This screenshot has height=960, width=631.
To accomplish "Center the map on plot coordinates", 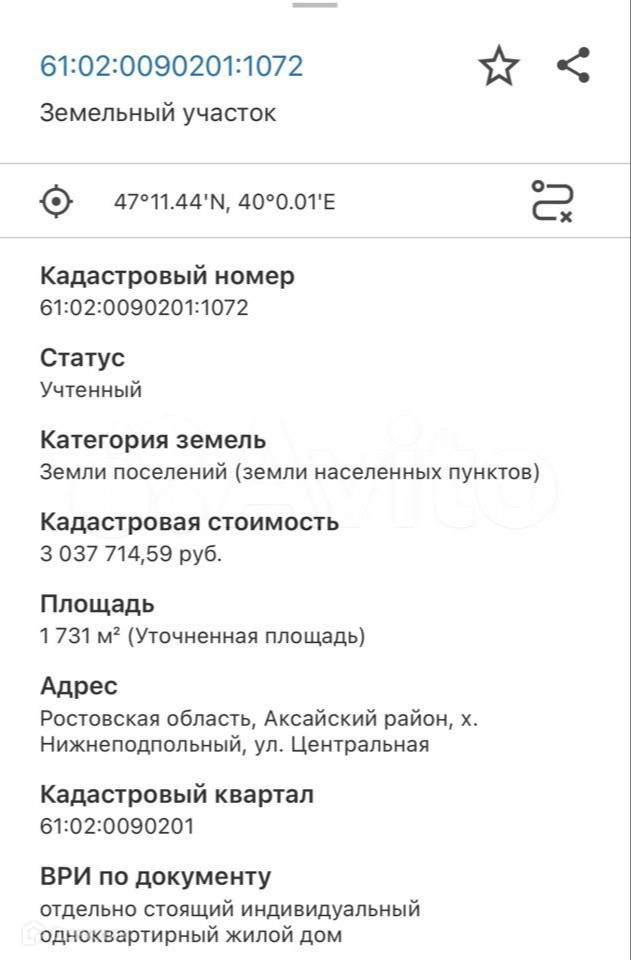I will click(x=57, y=202).
